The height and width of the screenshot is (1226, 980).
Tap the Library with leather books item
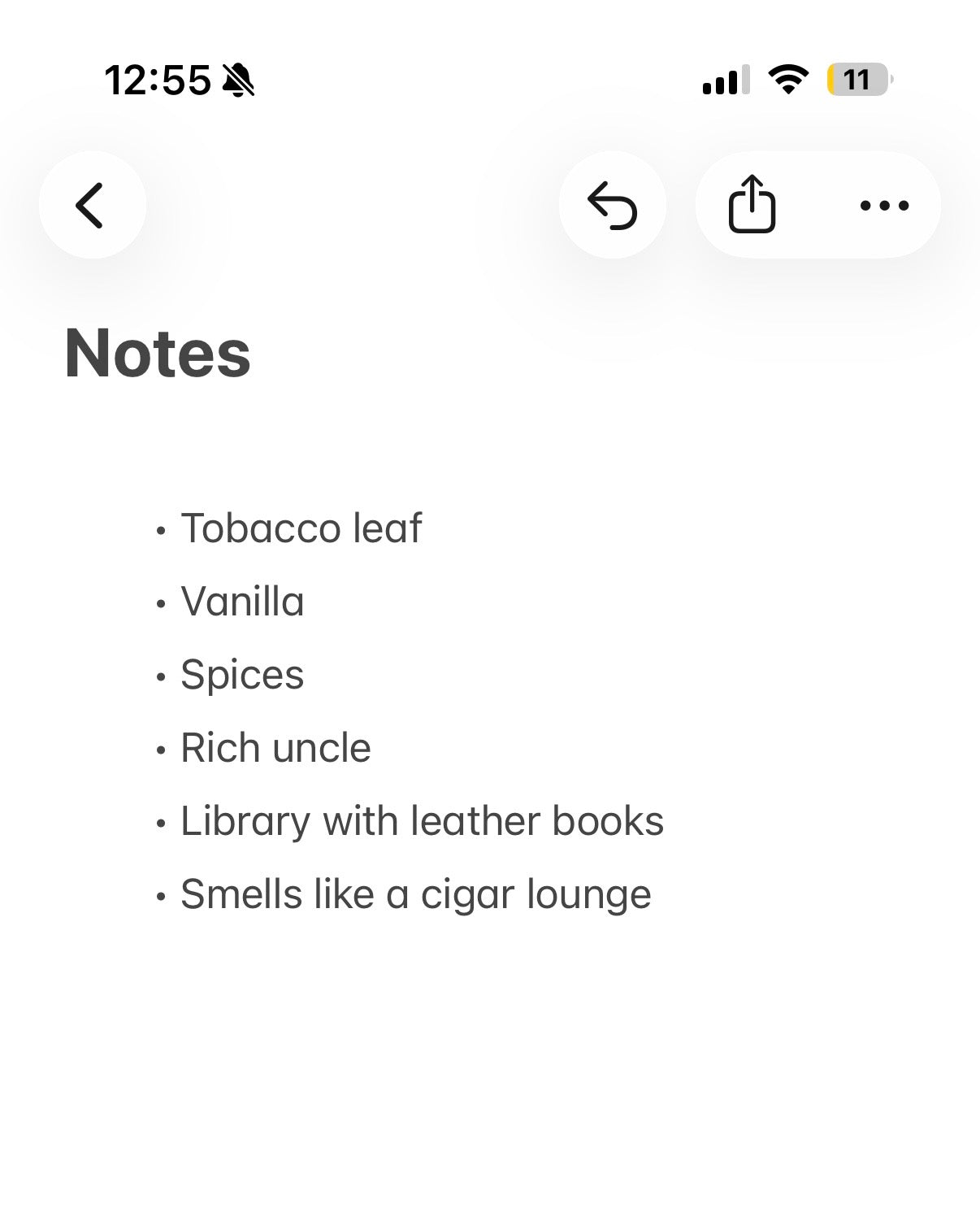pos(422,820)
